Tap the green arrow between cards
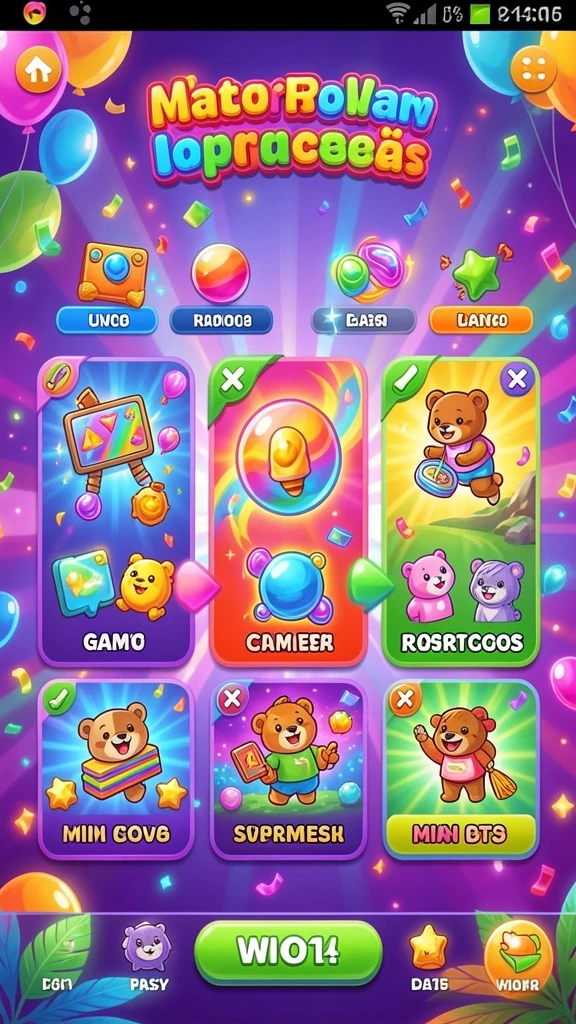 370,584
